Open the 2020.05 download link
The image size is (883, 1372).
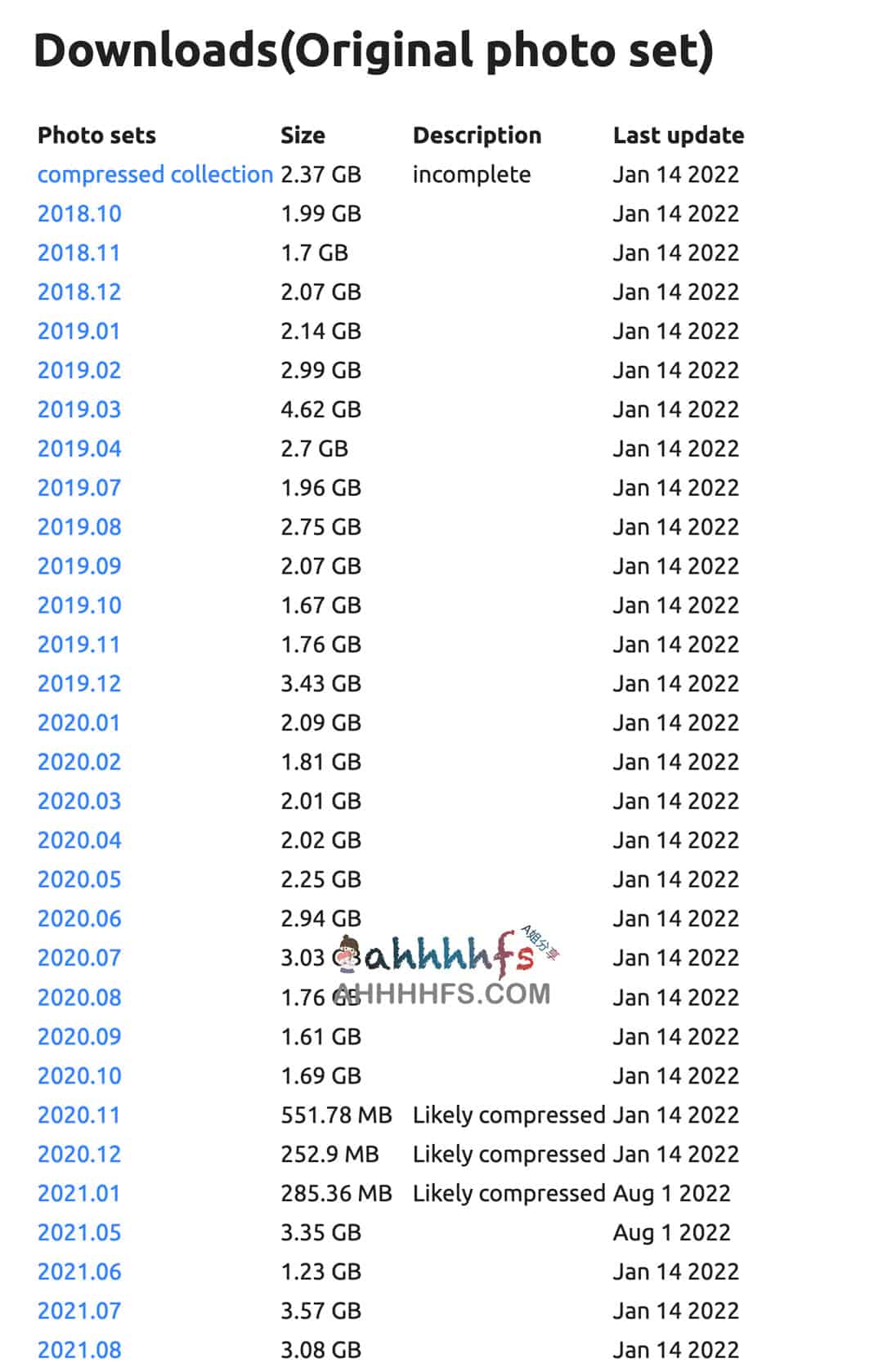[x=79, y=879]
